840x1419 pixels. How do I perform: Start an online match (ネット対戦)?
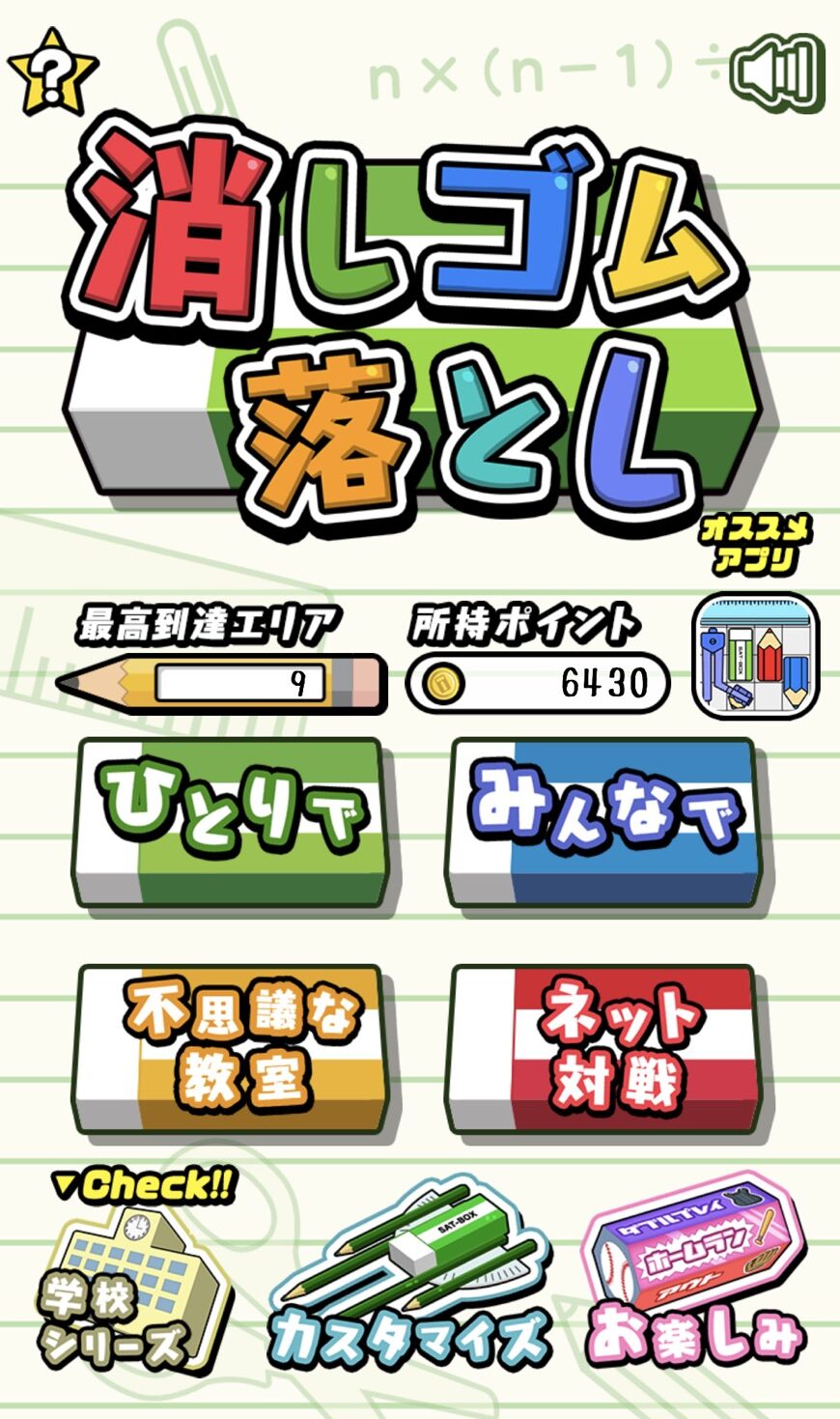(x=604, y=1047)
